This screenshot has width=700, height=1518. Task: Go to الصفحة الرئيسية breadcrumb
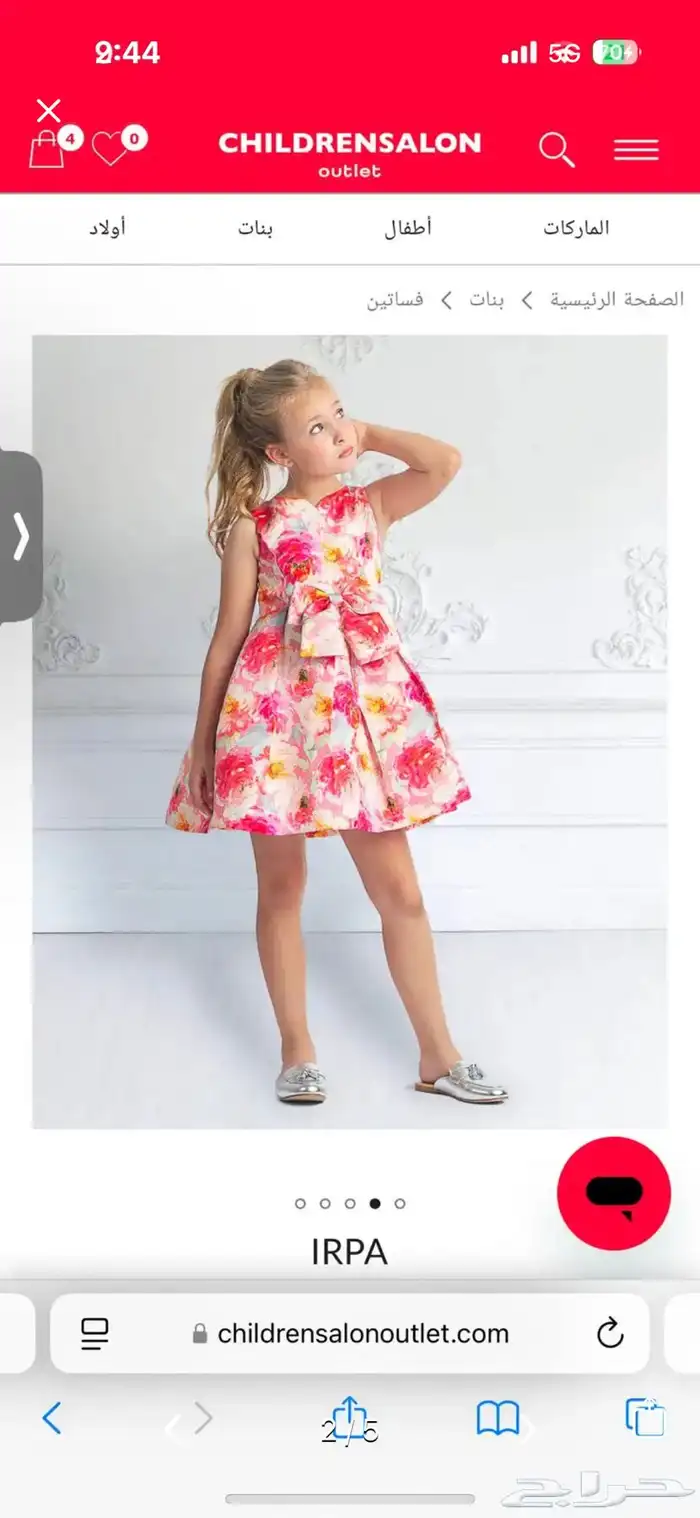click(617, 299)
